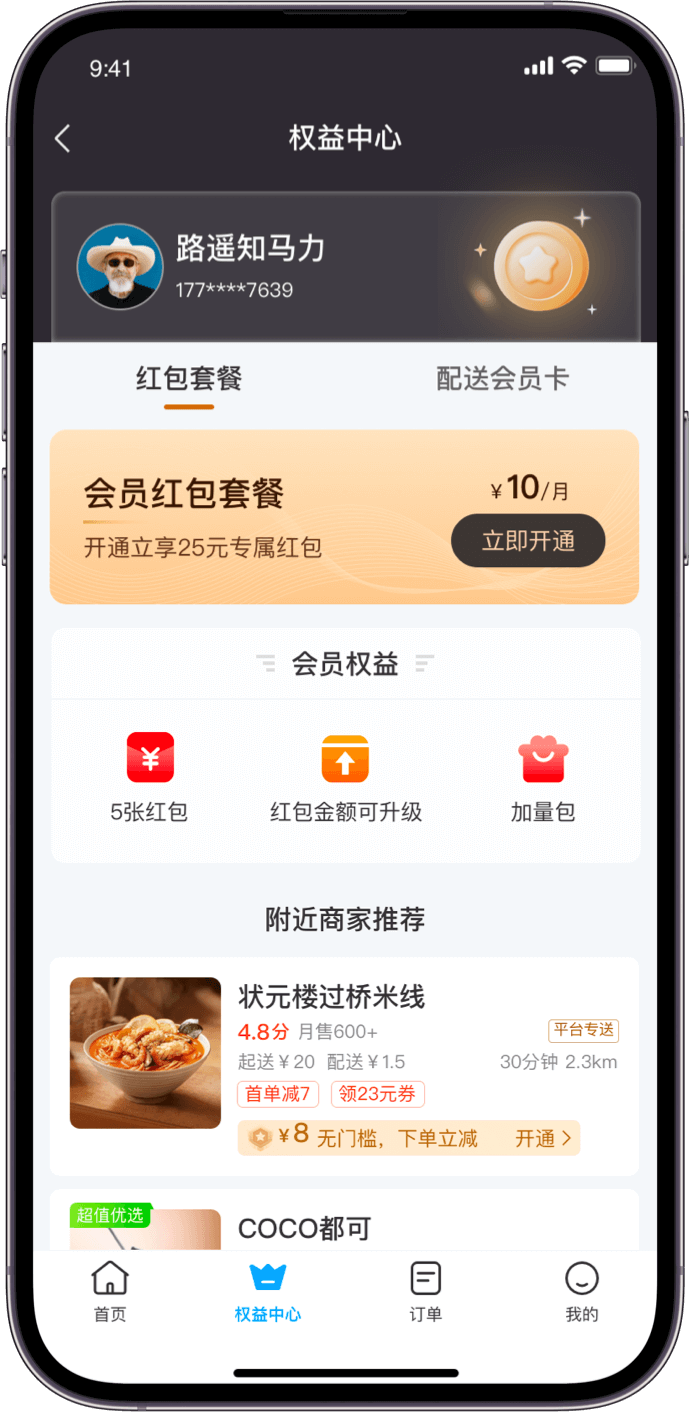Switch to the 配送会员卡 tab
Image resolution: width=690 pixels, height=1412 pixels.
point(502,379)
